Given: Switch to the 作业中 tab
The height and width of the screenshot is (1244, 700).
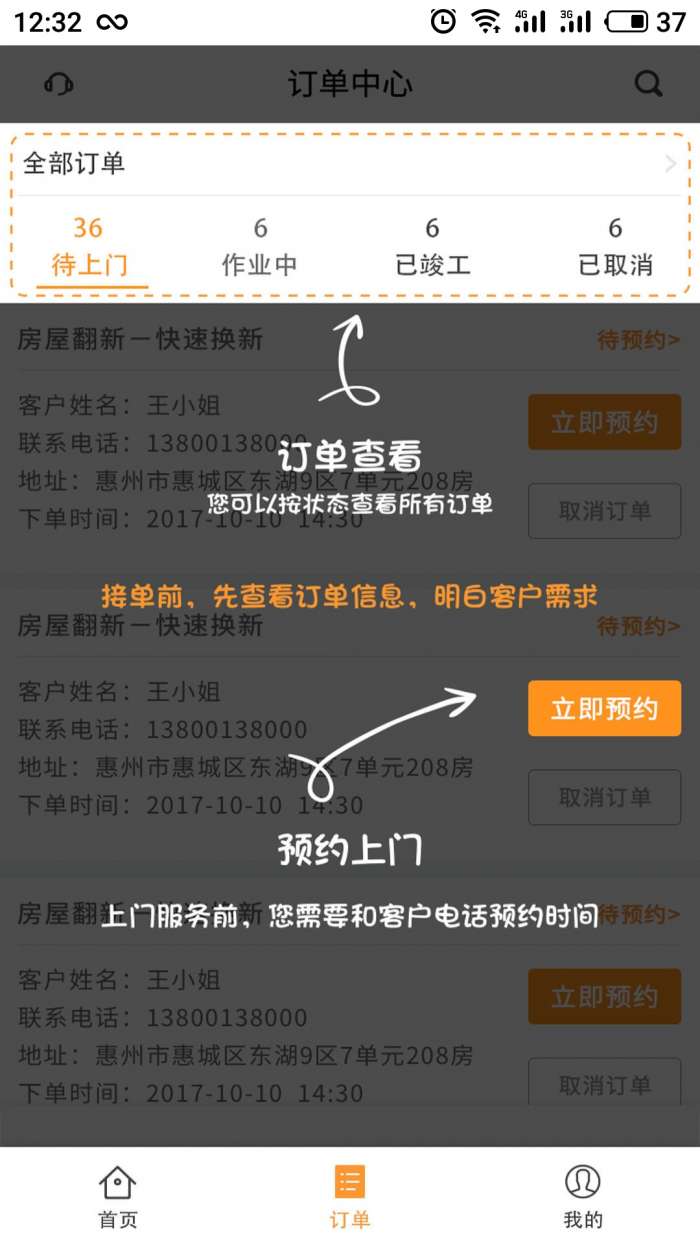Looking at the screenshot, I should pyautogui.click(x=260, y=247).
